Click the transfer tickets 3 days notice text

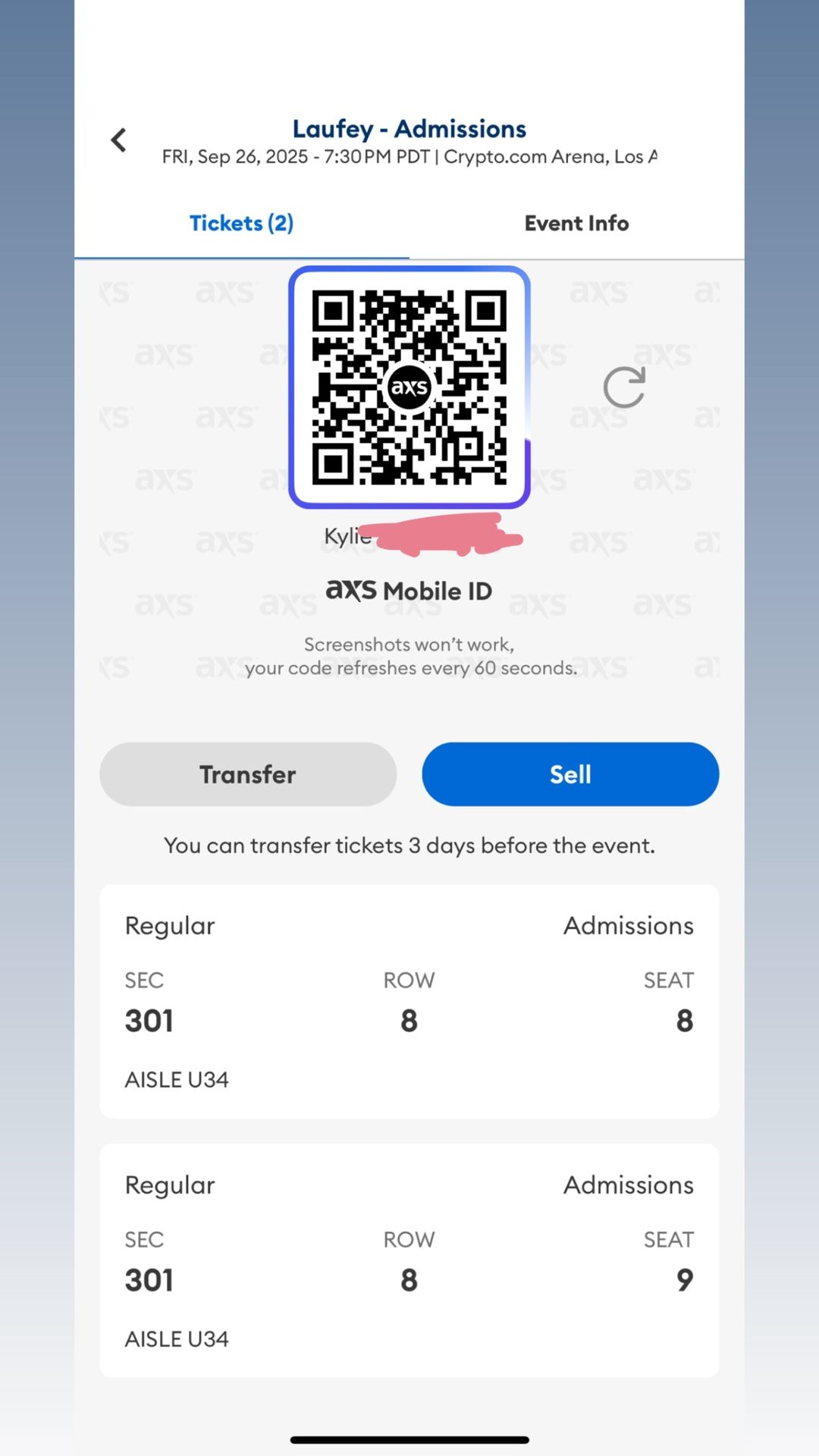(x=409, y=846)
